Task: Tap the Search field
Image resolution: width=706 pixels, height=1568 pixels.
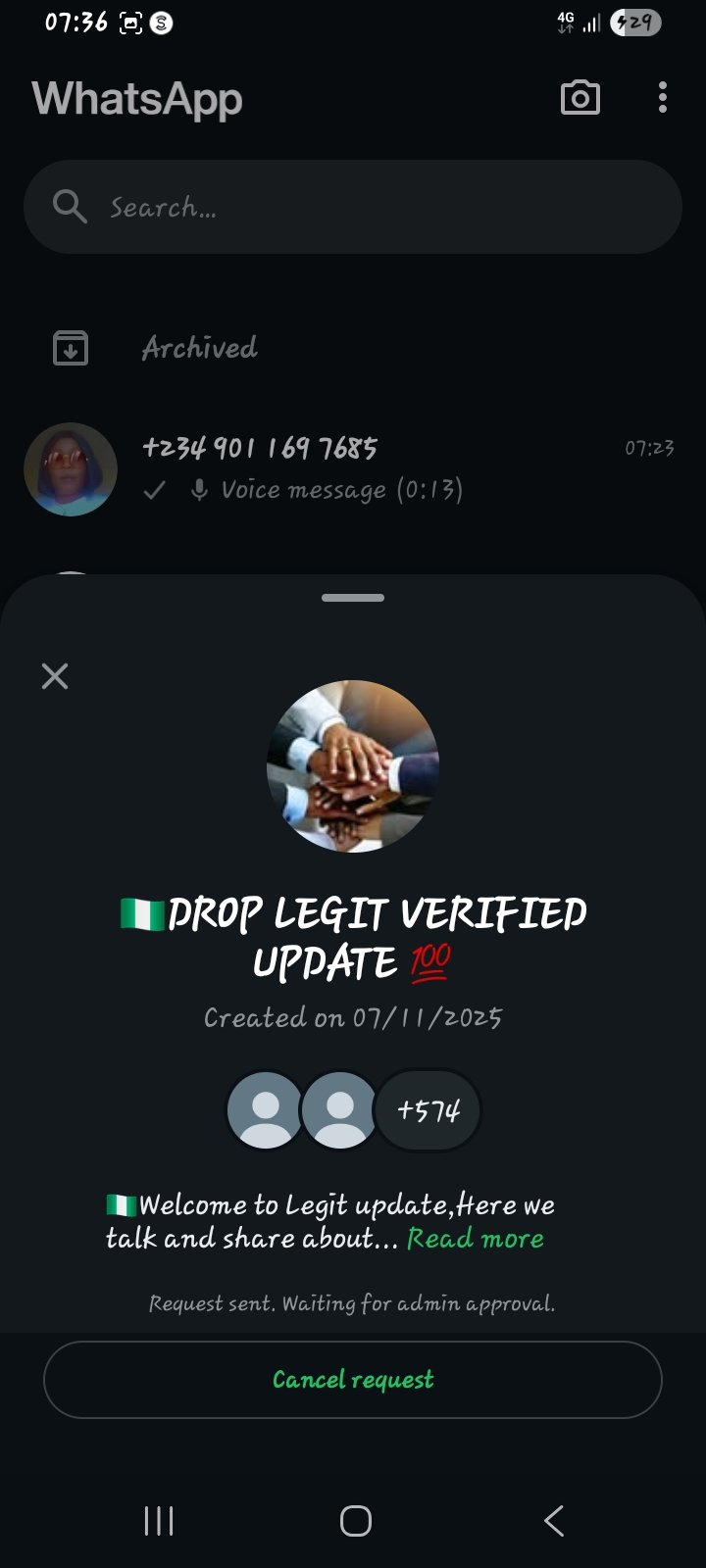Action: point(353,207)
